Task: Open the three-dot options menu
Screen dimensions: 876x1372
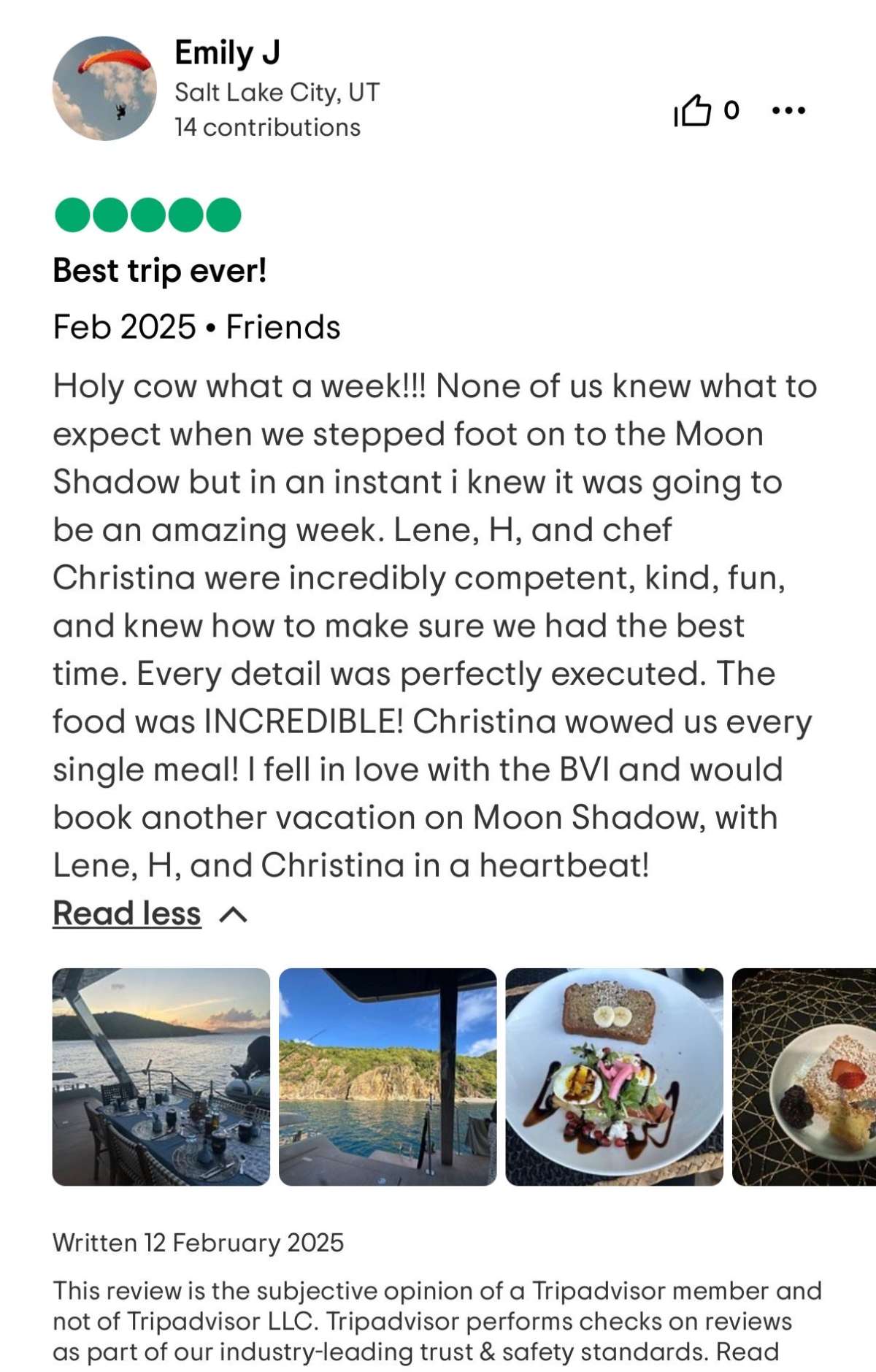Action: pyautogui.click(x=788, y=111)
